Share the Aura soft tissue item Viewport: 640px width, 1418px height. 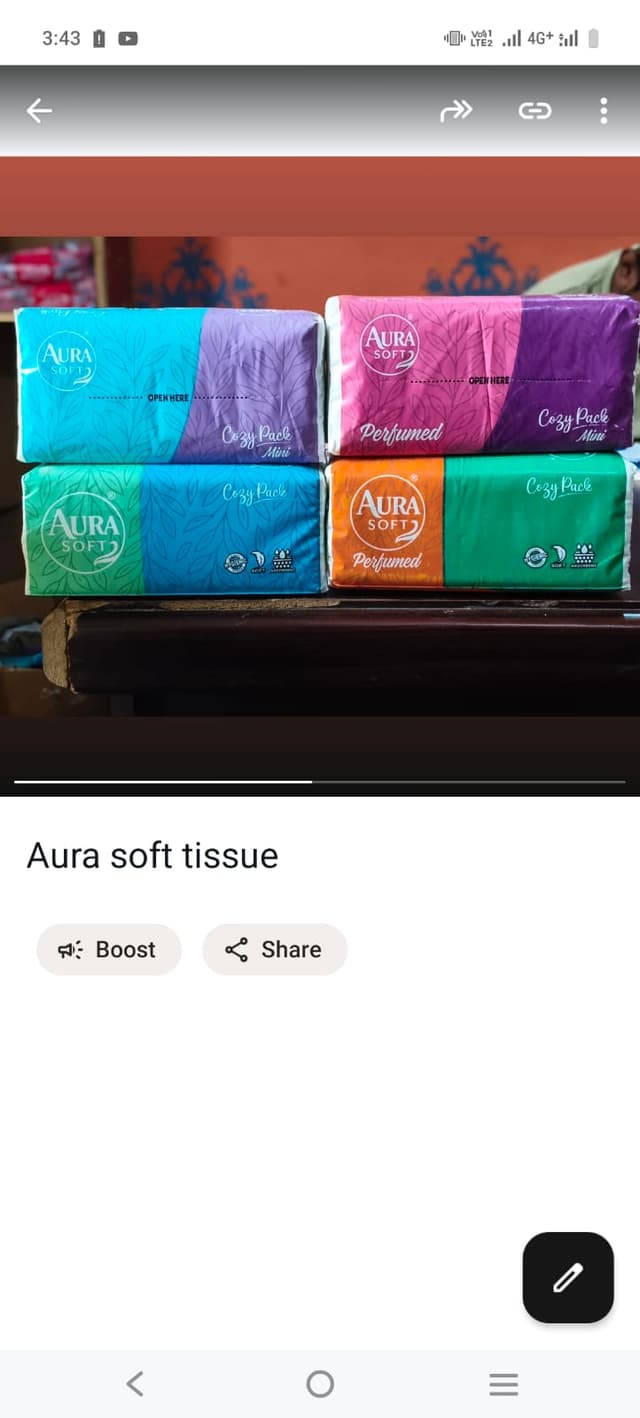[275, 949]
